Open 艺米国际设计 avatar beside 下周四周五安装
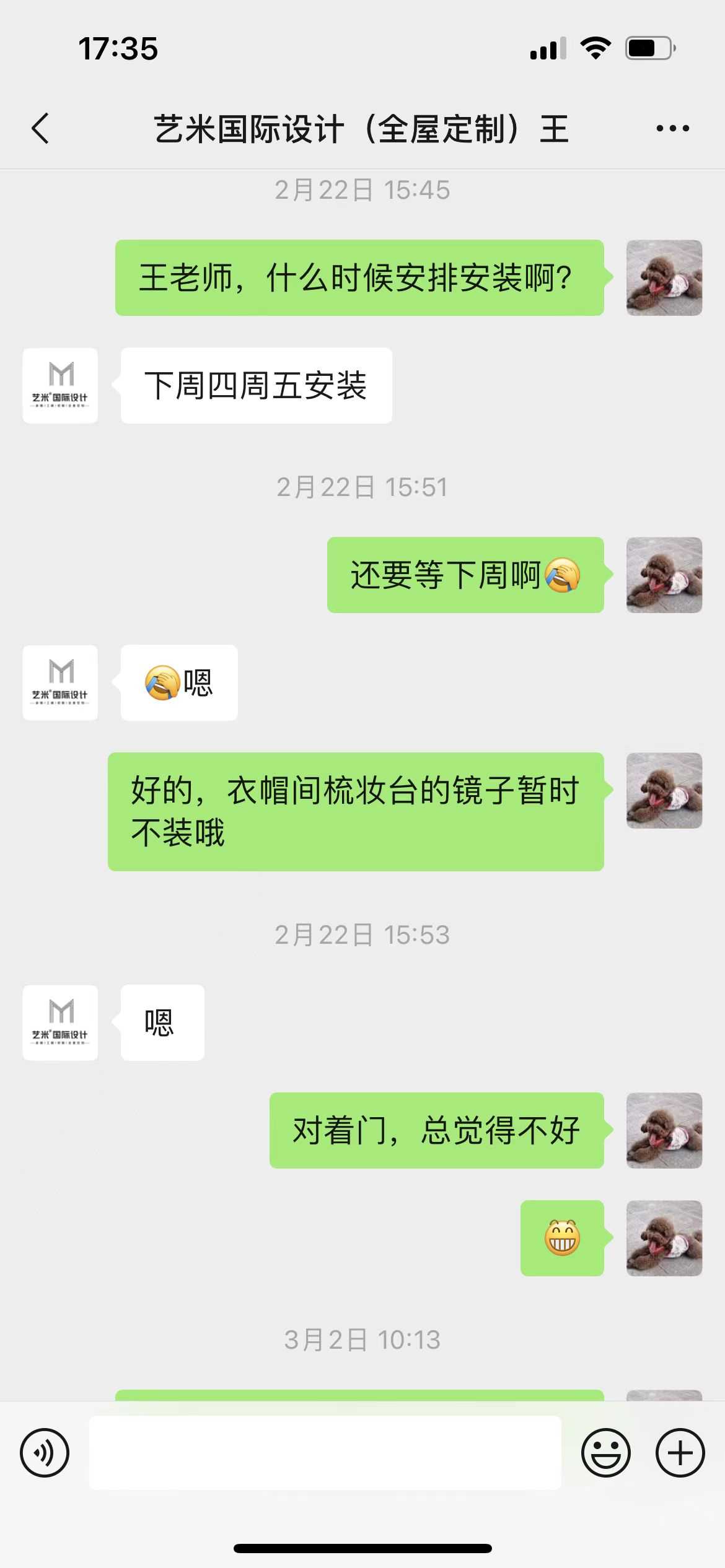 pos(60,386)
